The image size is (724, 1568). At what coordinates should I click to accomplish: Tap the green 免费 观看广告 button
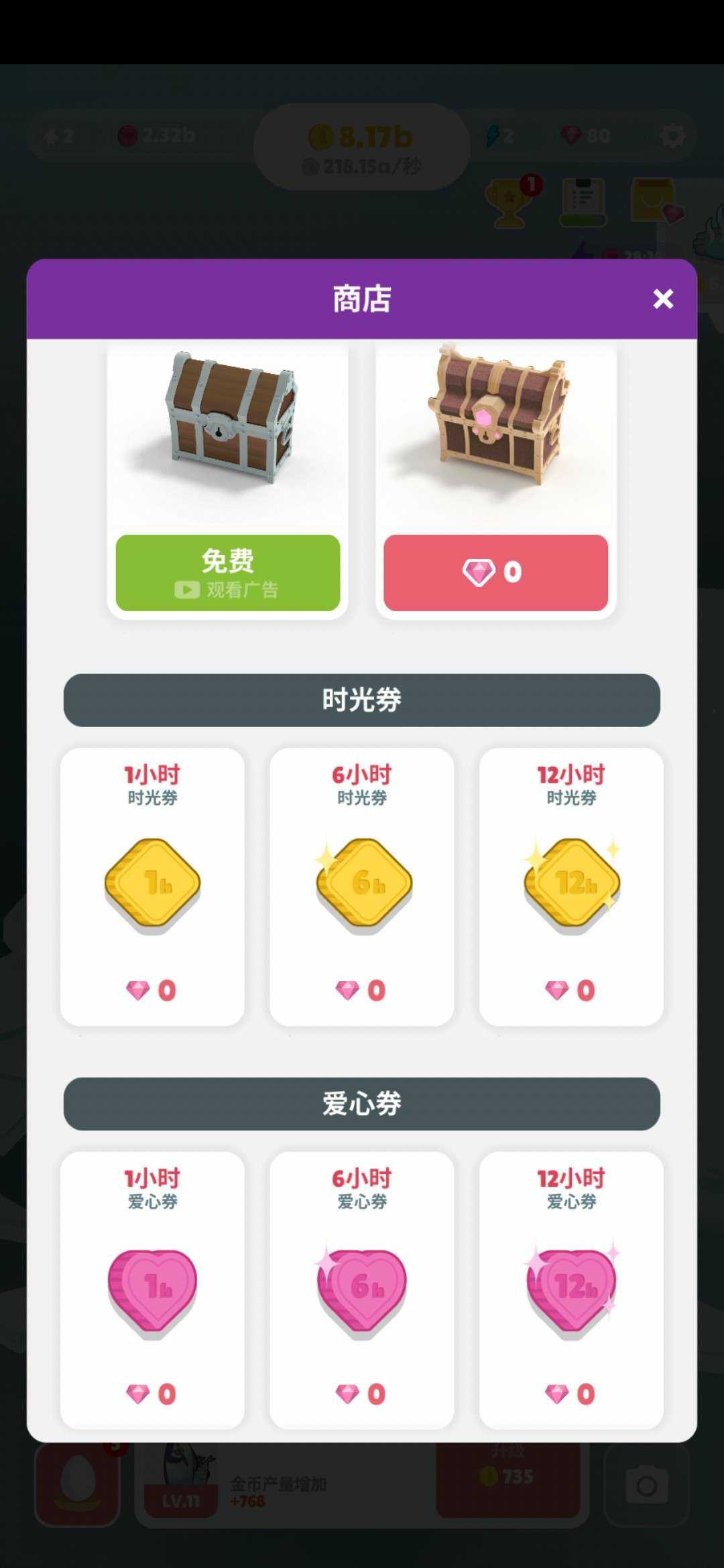228,572
